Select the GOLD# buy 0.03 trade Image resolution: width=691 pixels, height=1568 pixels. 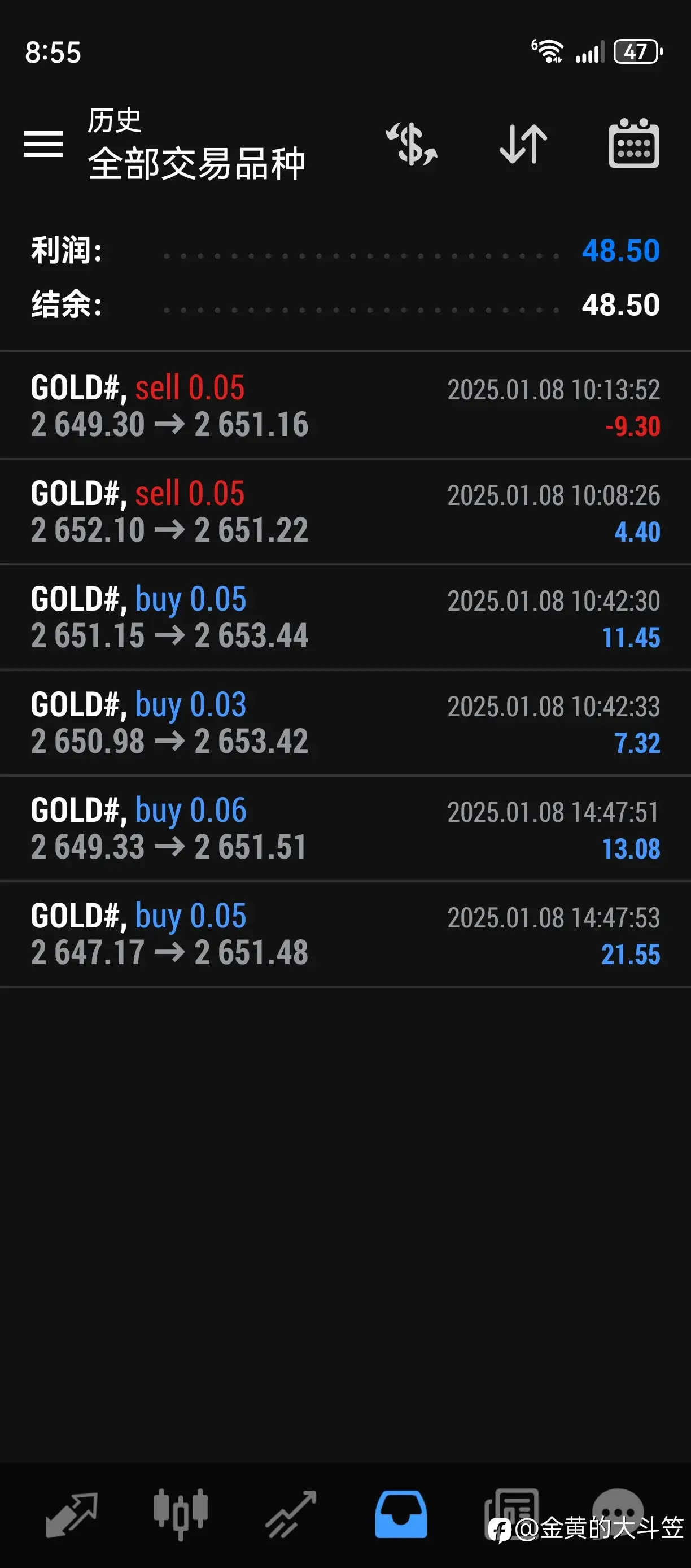(x=345, y=723)
